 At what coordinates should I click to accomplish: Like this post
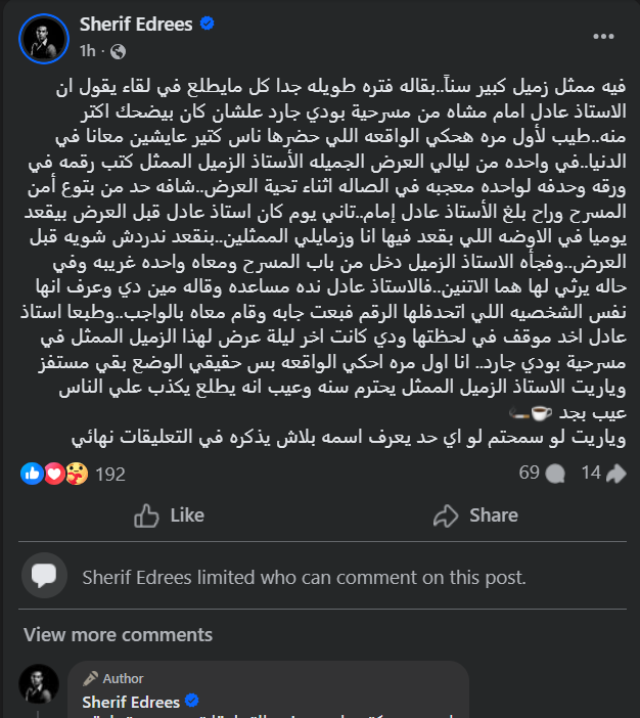click(x=169, y=515)
